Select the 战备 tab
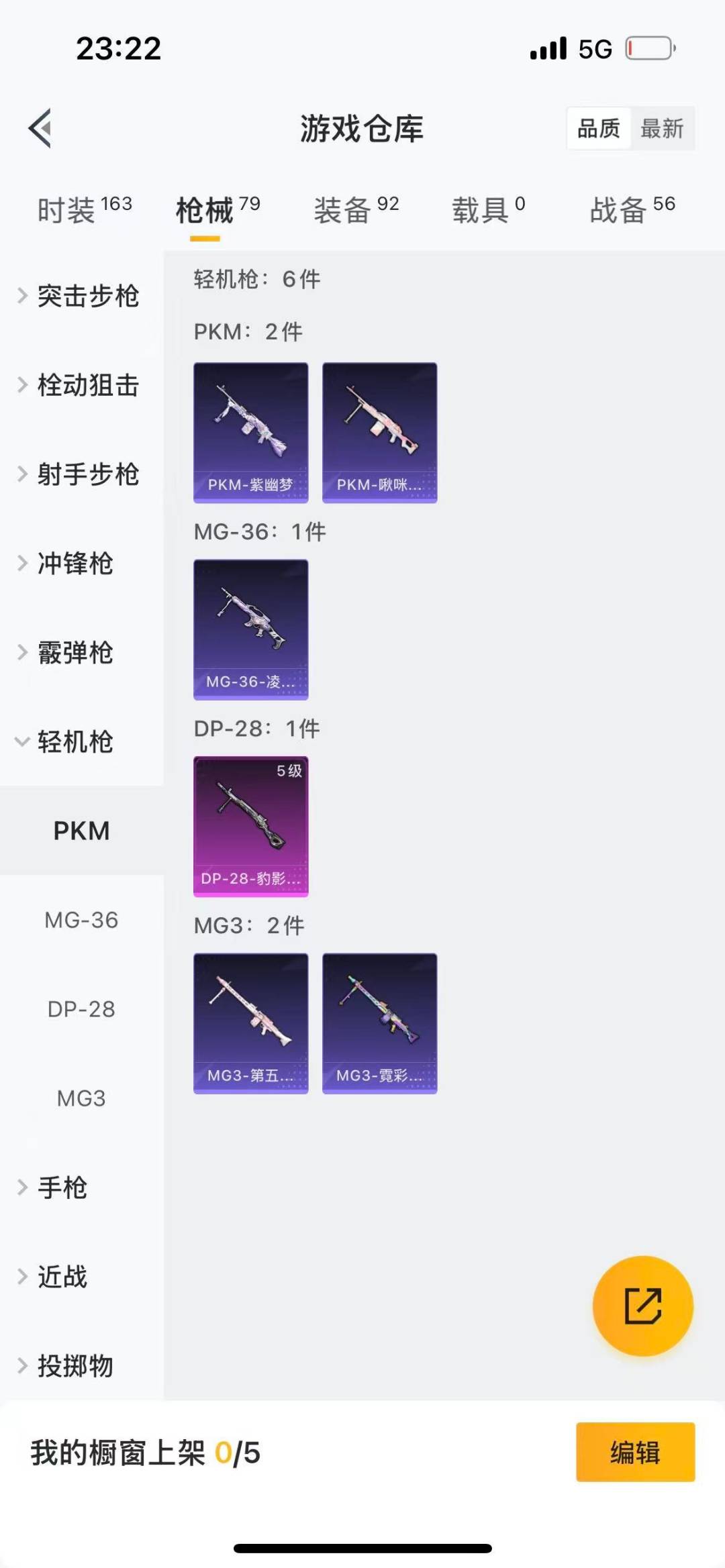The image size is (725, 1568). tap(632, 210)
